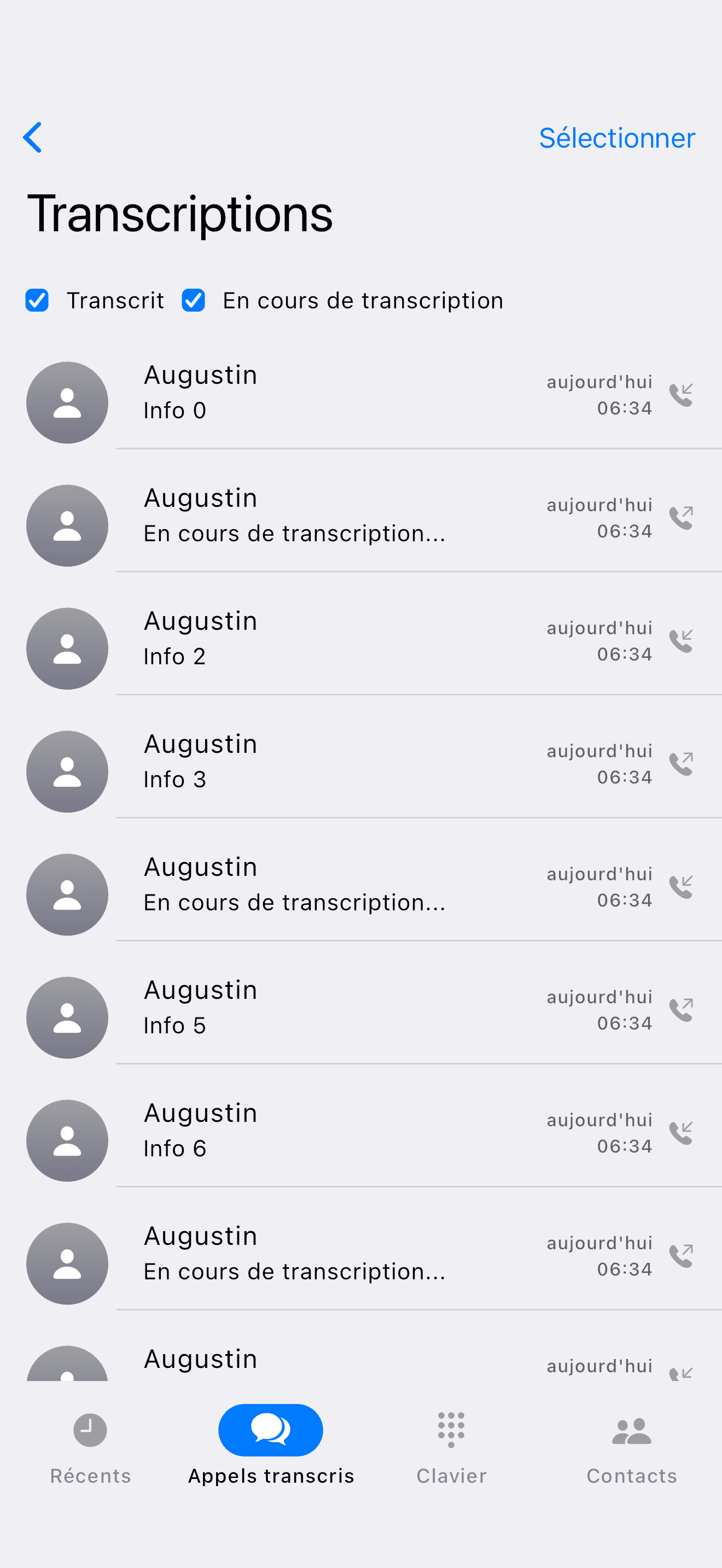This screenshot has height=1568, width=722.
Task: Uncheck the En cours de transcription filter
Action: pyautogui.click(x=194, y=300)
